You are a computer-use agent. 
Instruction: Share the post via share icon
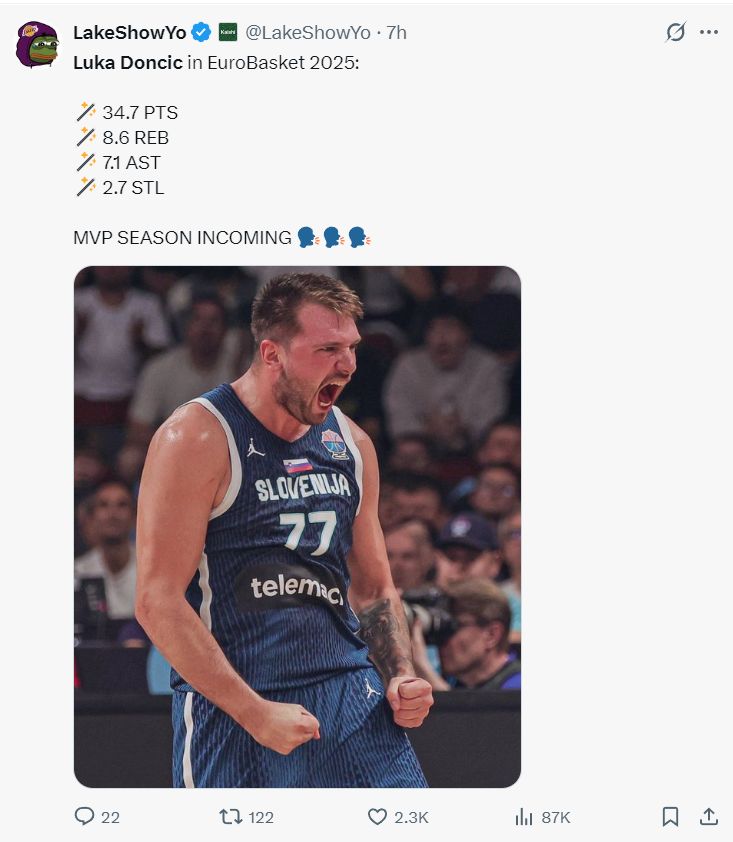[x=708, y=817]
